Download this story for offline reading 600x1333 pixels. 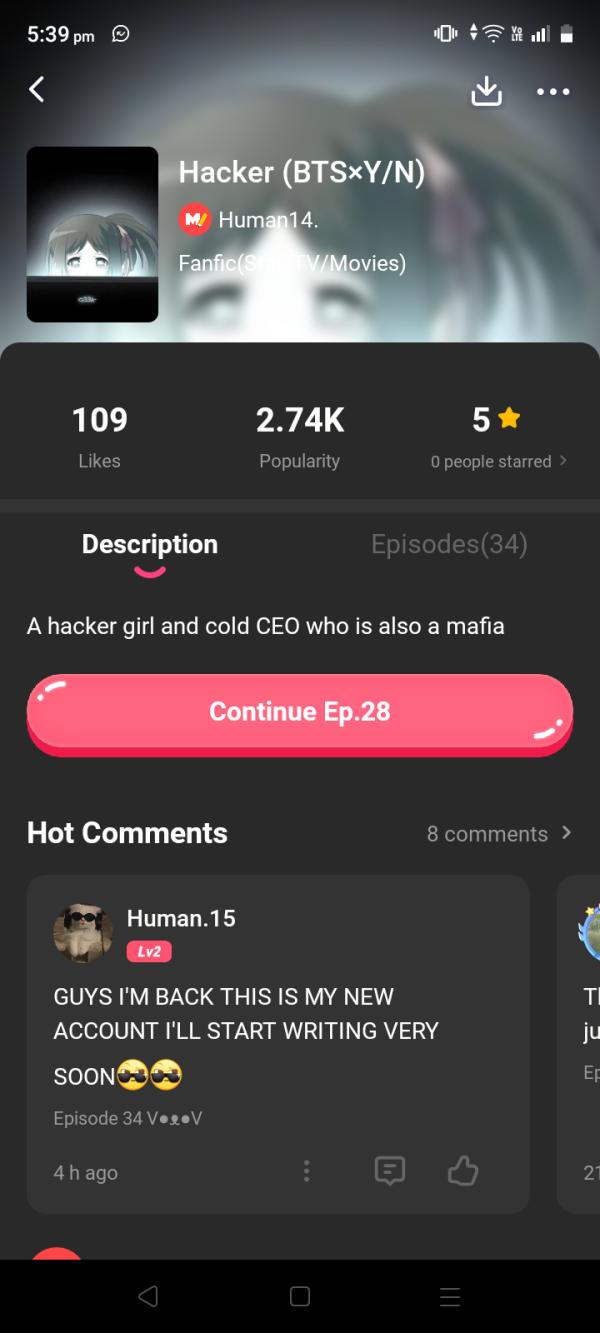486,91
